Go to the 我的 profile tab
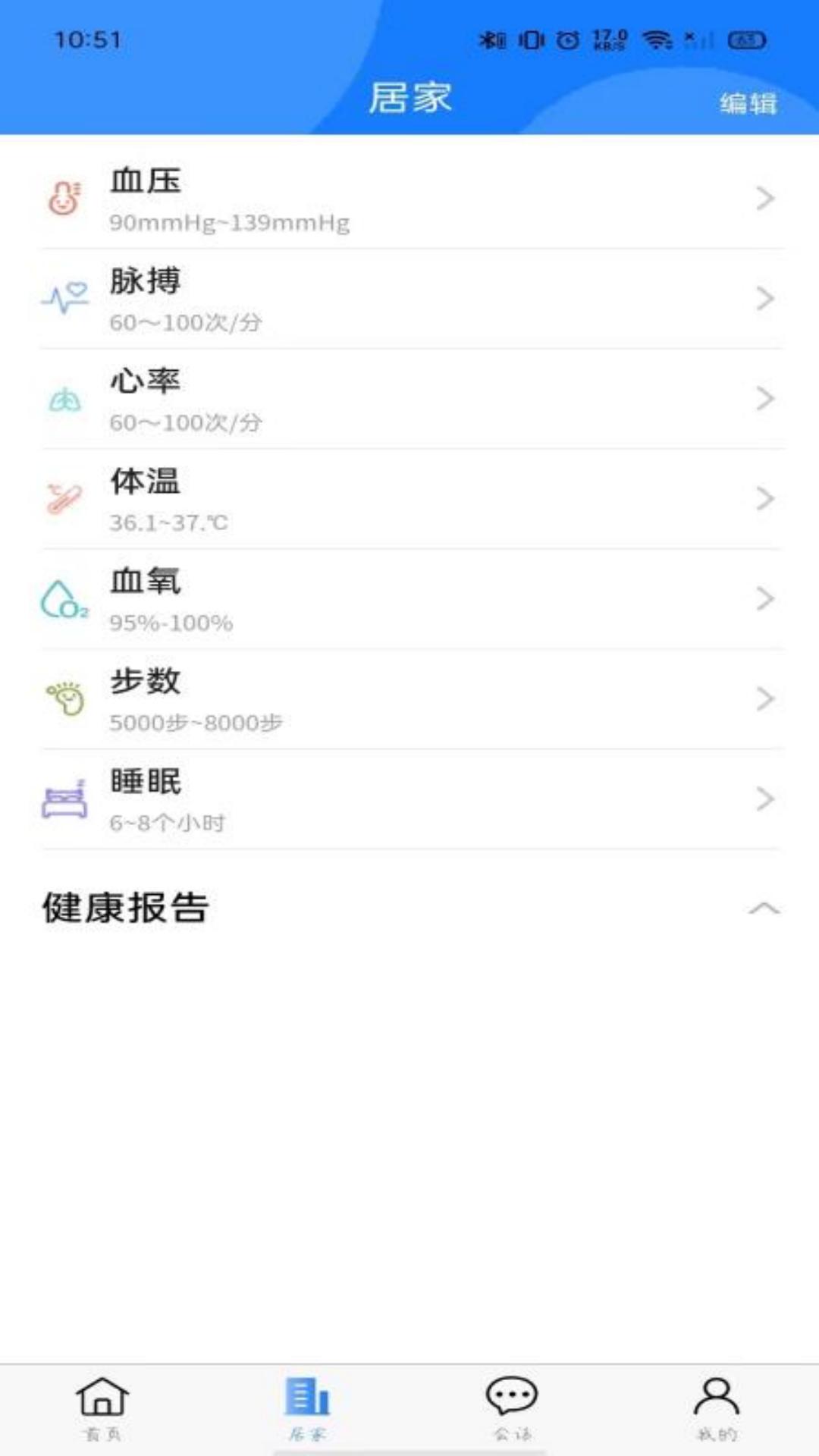Image resolution: width=819 pixels, height=1456 pixels. coord(717,1407)
